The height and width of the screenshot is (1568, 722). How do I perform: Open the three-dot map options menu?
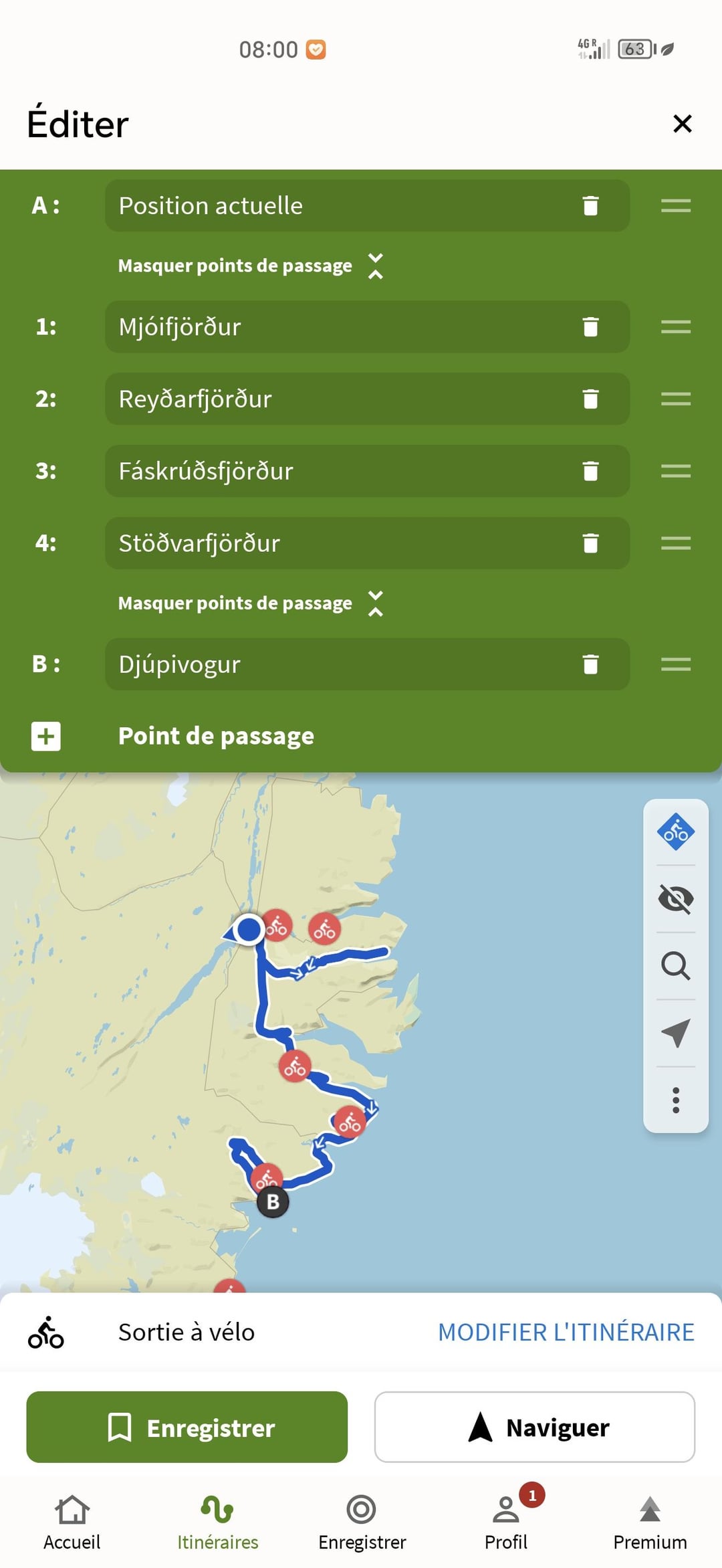(x=676, y=1100)
